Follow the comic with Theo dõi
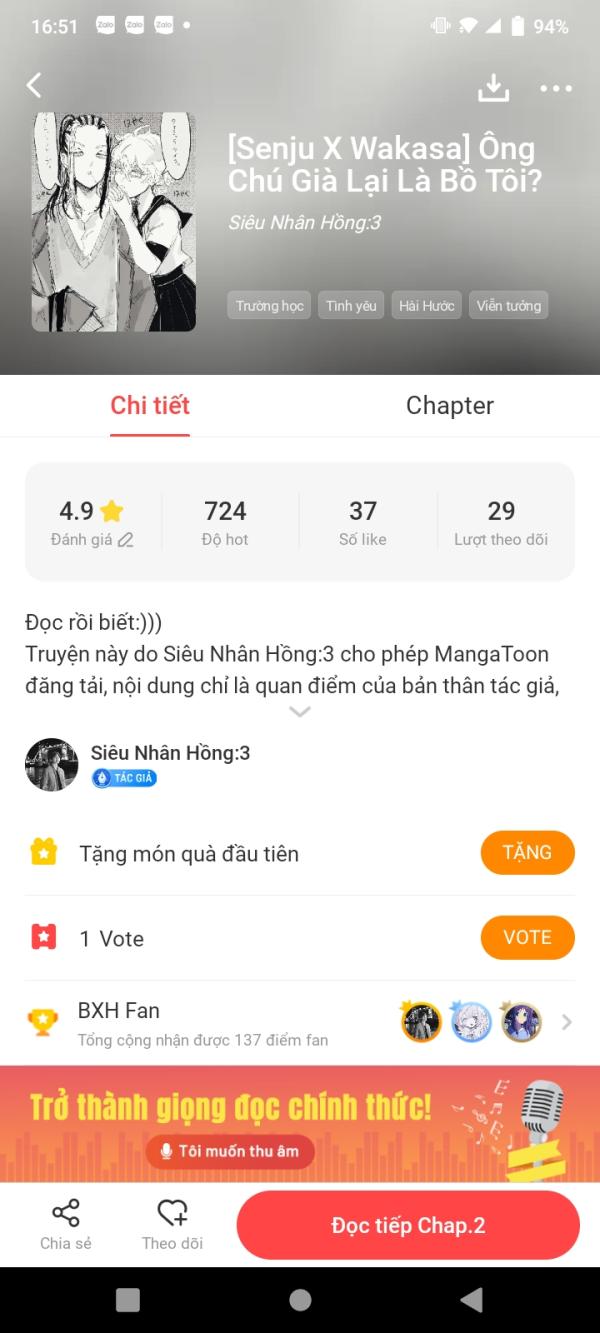600x1333 pixels. tap(172, 1225)
